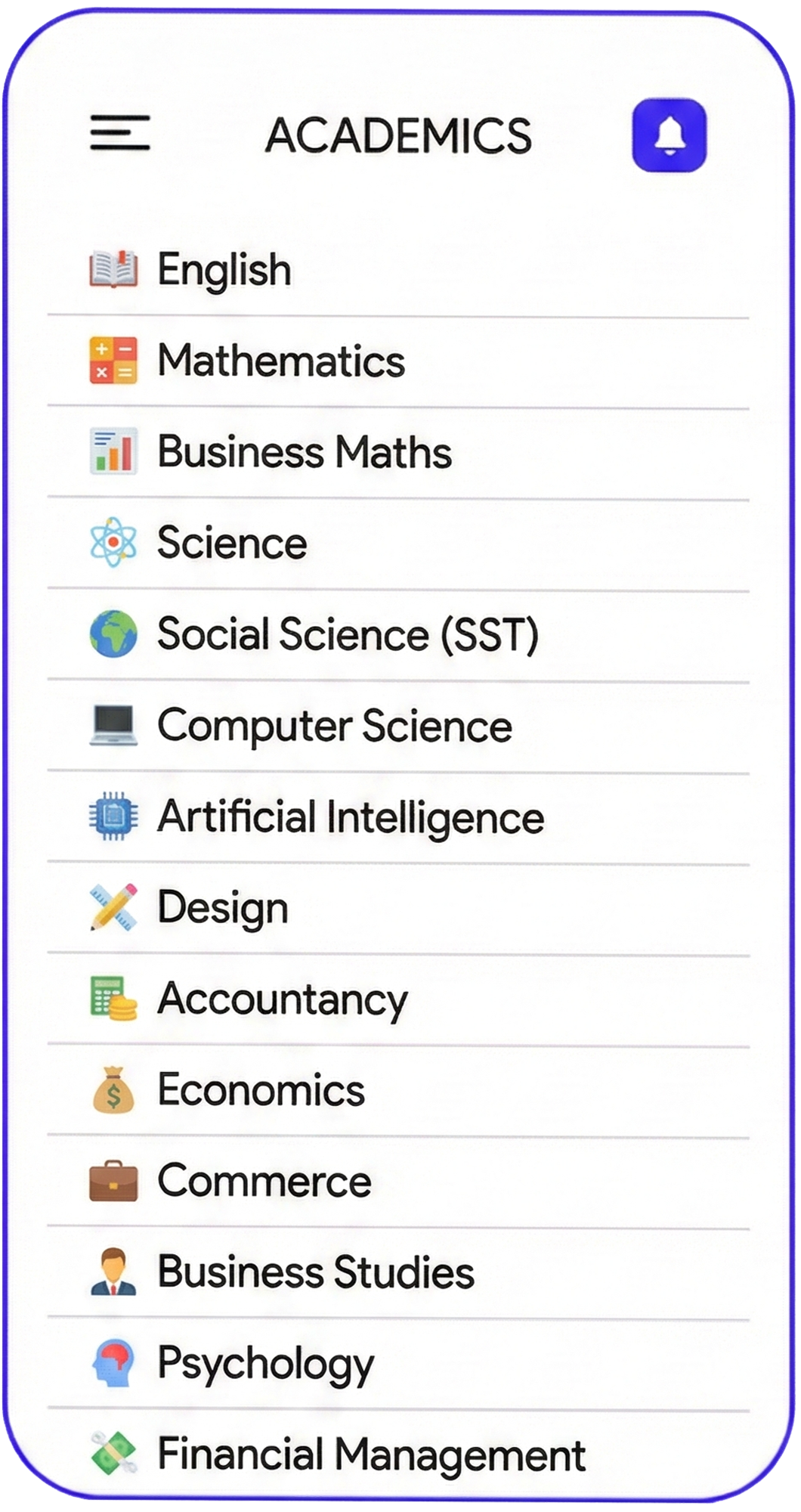Open the Science subject

232,543
